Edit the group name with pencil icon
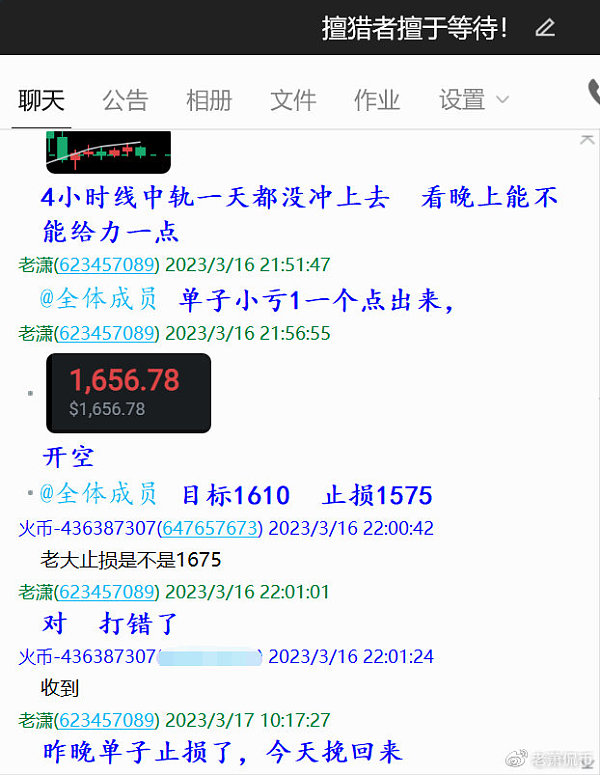The width and height of the screenshot is (600, 775). 545,28
